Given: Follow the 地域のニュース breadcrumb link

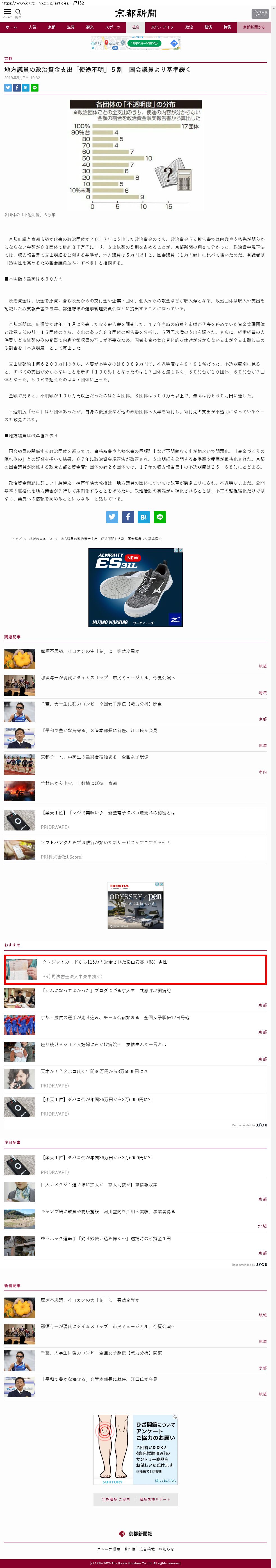Looking at the screenshot, I should pyautogui.click(x=41, y=539).
